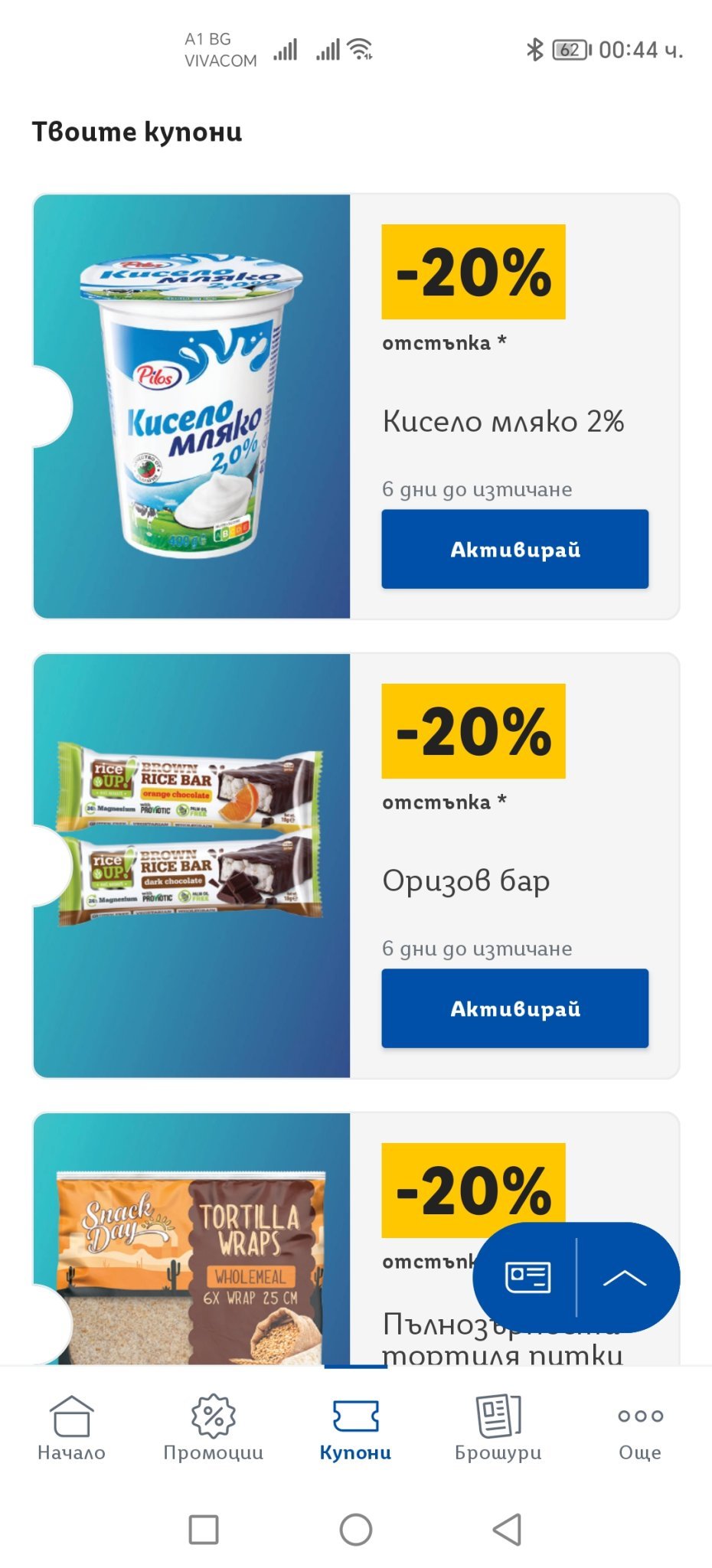Open the tortilla wraps coupon card

[191, 1256]
